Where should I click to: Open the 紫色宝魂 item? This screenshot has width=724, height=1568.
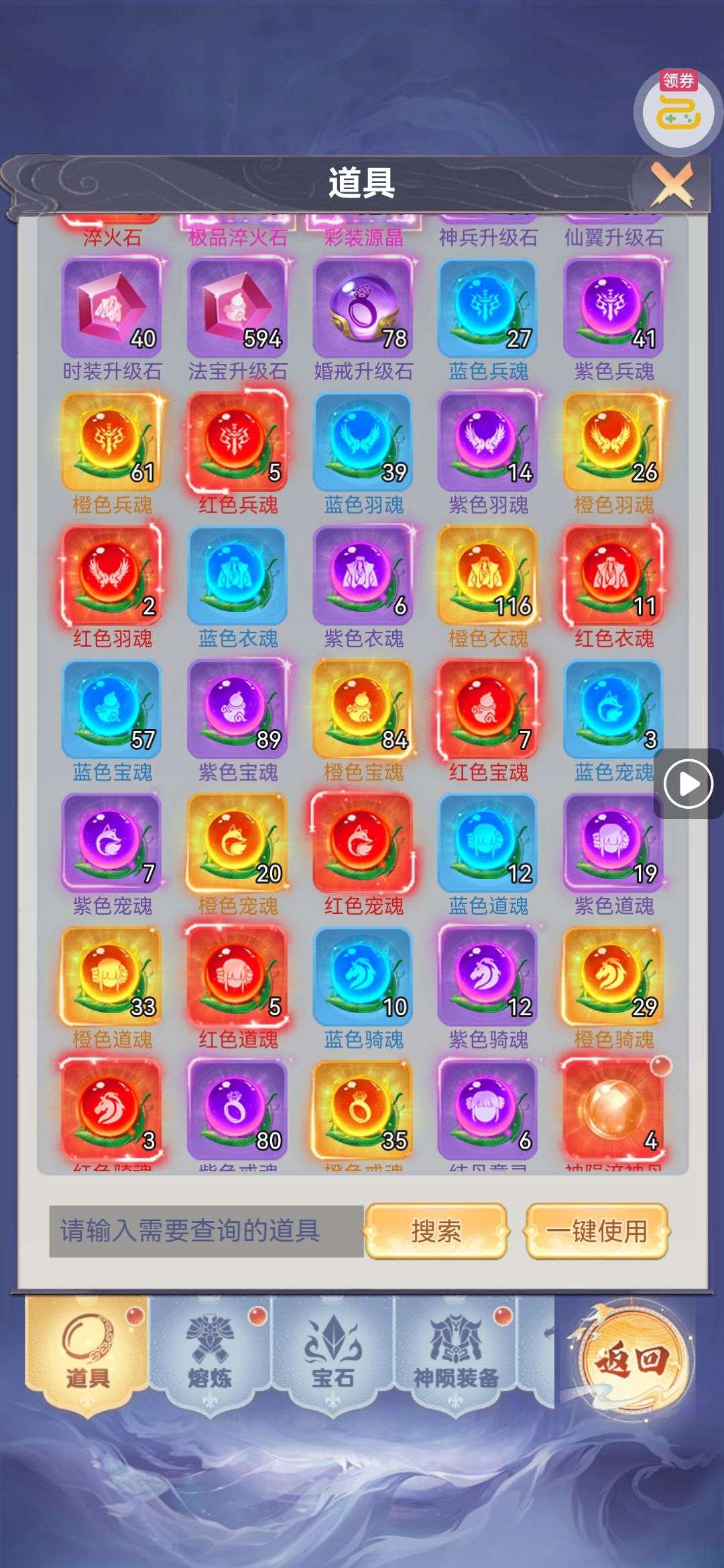pyautogui.click(x=237, y=710)
